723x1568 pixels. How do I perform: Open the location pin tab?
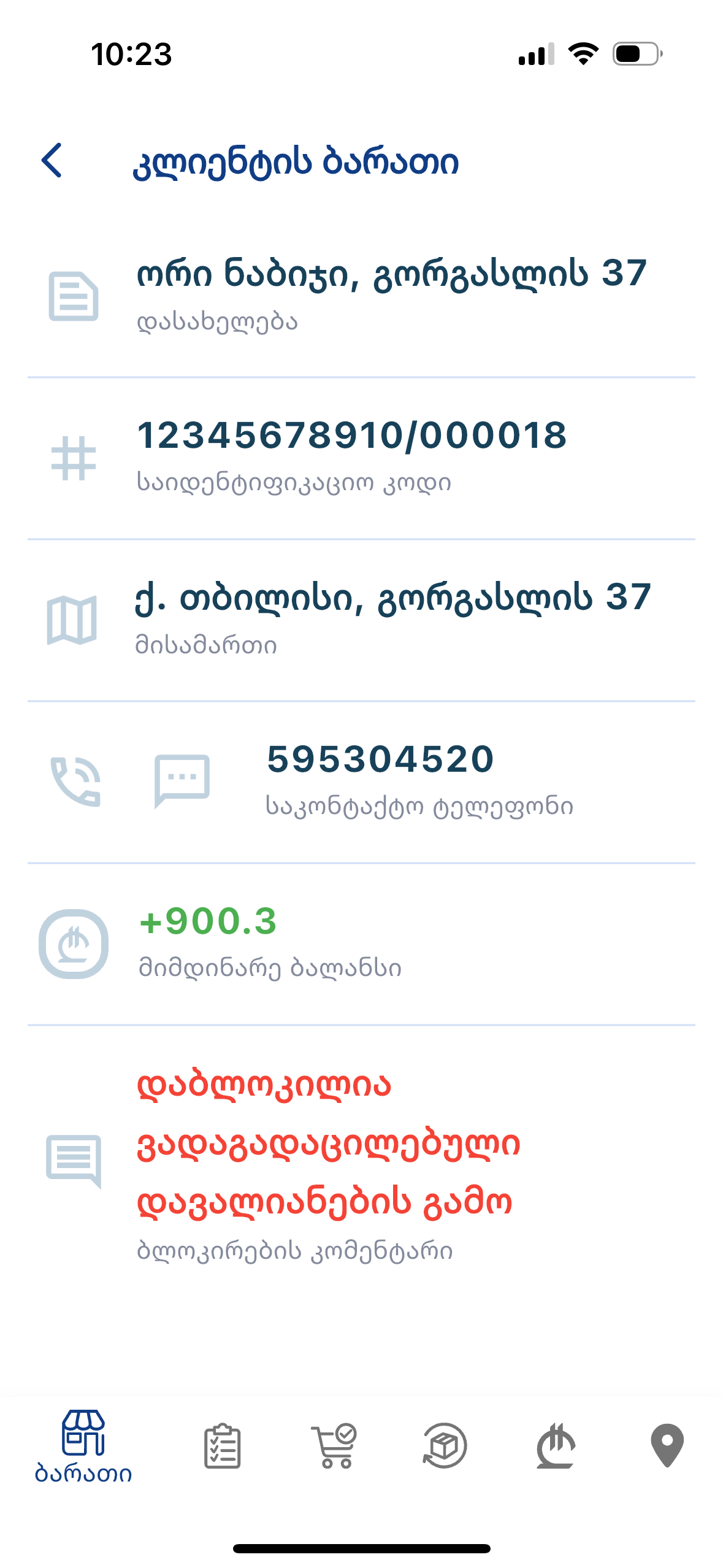tap(667, 1446)
